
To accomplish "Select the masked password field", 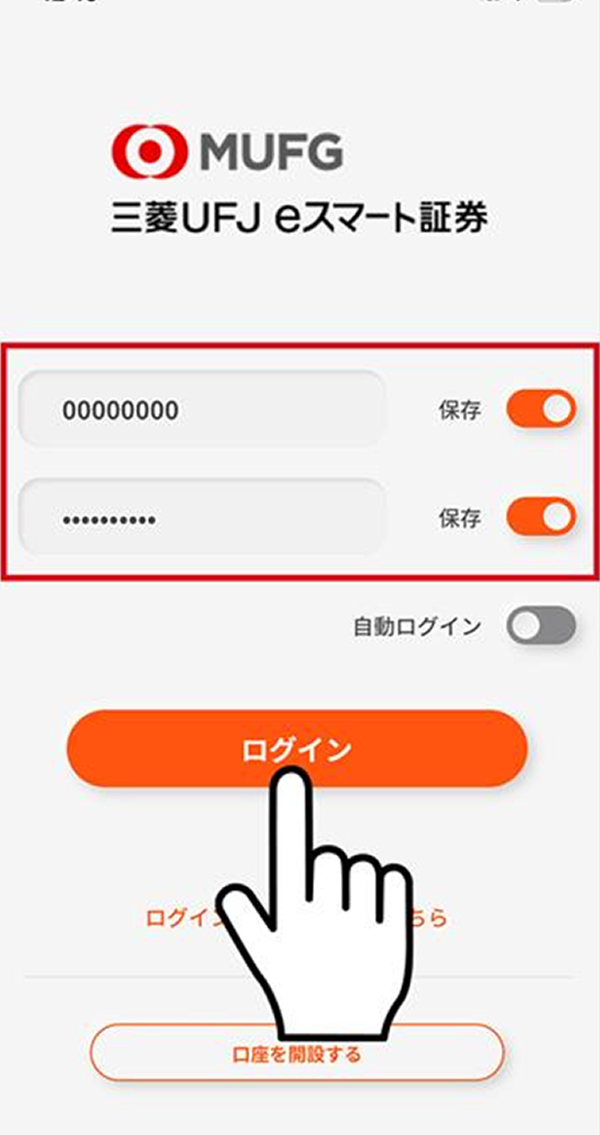I will point(202,517).
